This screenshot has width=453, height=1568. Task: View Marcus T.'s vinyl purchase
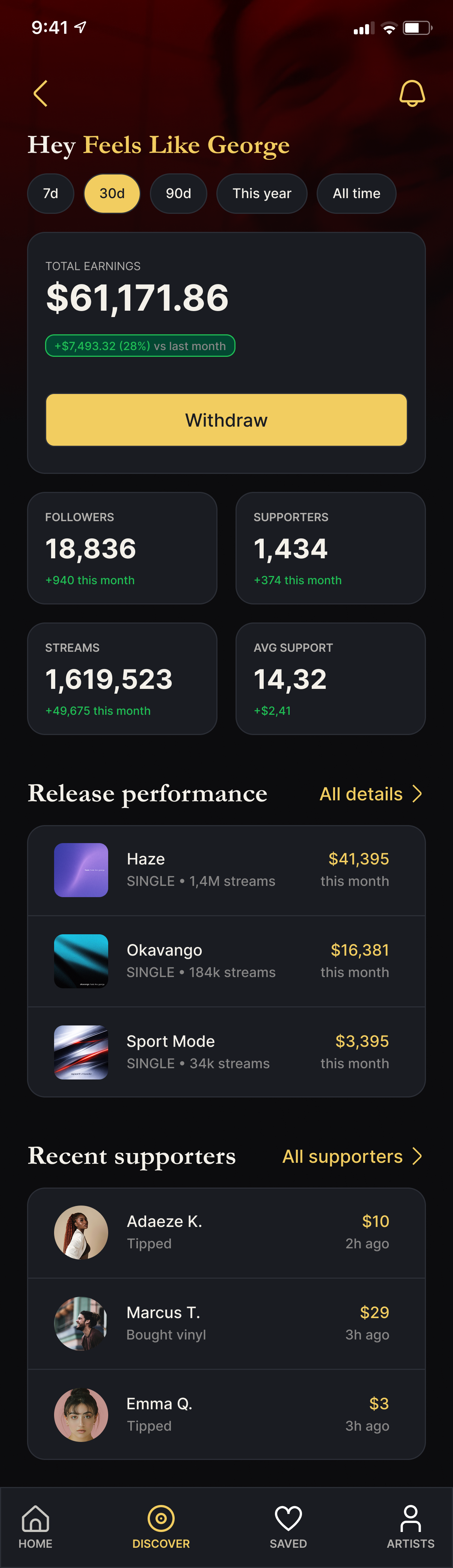[226, 1323]
